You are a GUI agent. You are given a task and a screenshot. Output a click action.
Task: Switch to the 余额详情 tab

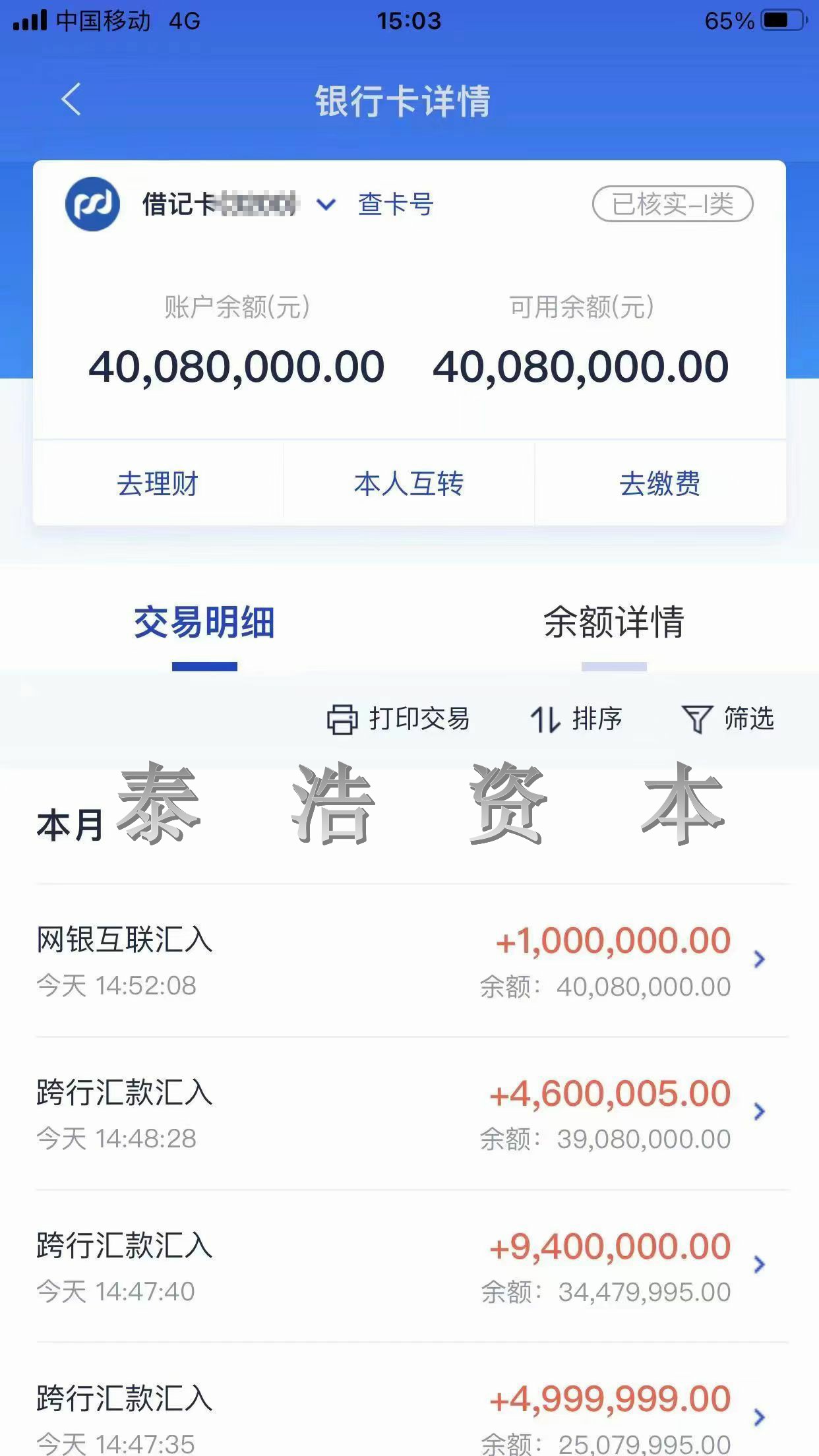point(614,622)
